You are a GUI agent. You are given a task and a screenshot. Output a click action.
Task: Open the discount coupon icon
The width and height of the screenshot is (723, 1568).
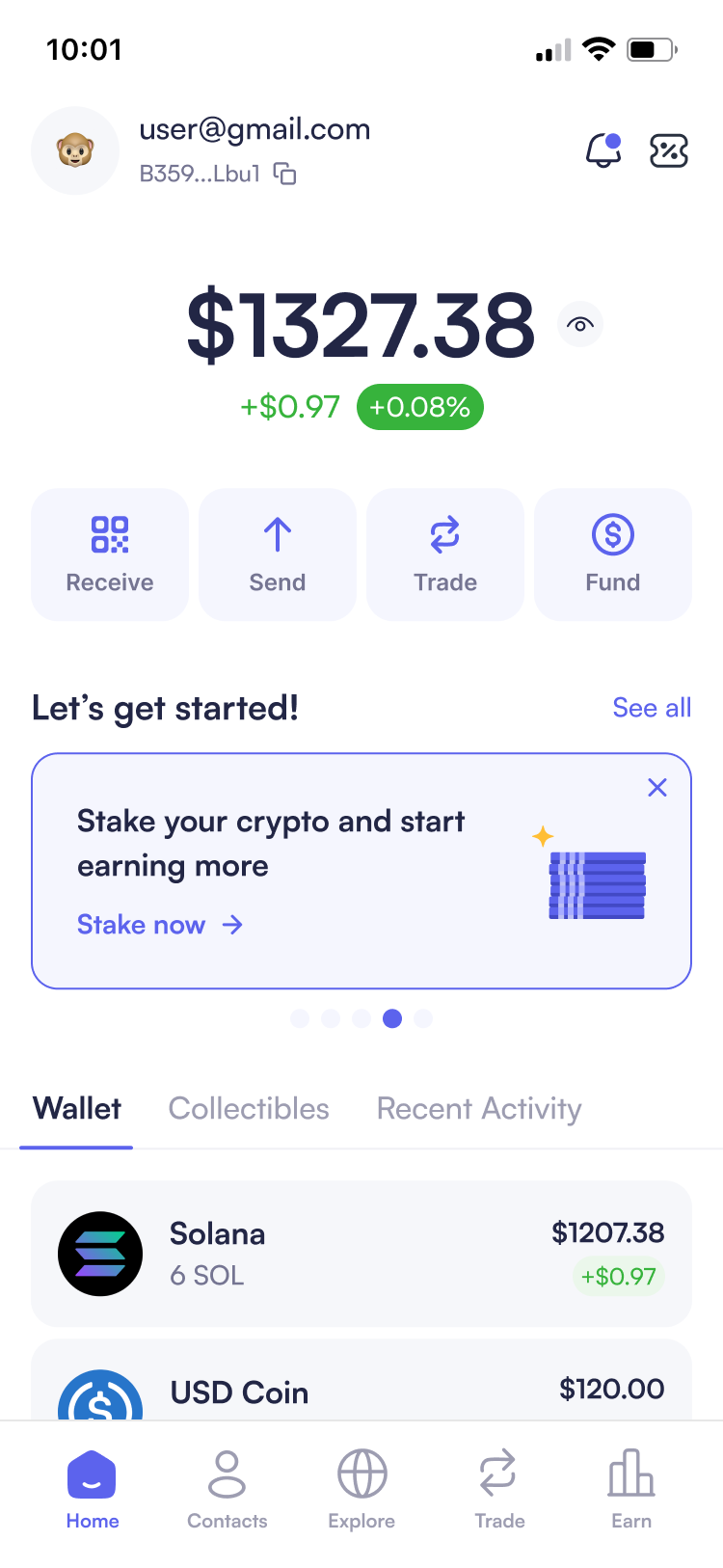pos(669,150)
